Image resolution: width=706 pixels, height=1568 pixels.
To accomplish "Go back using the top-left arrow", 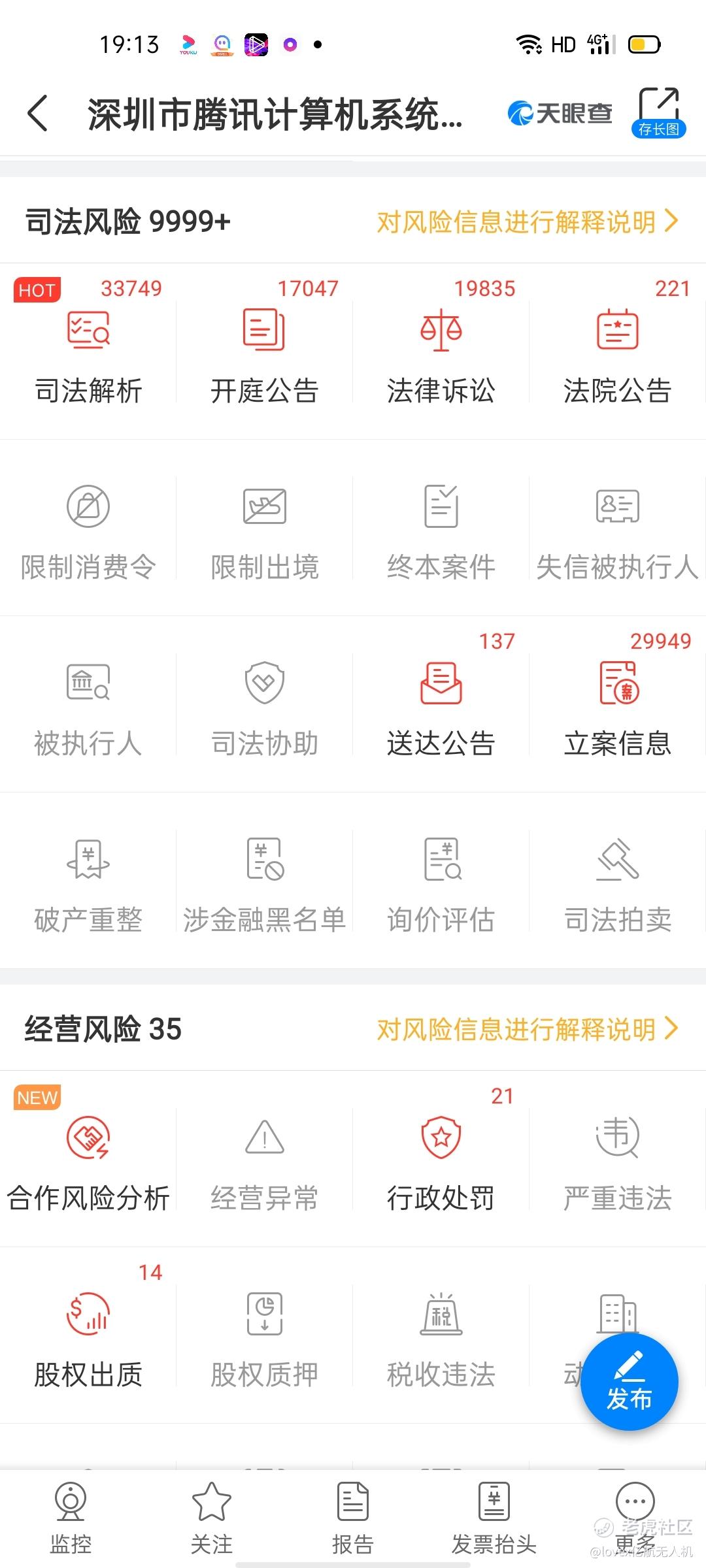I will [x=38, y=113].
